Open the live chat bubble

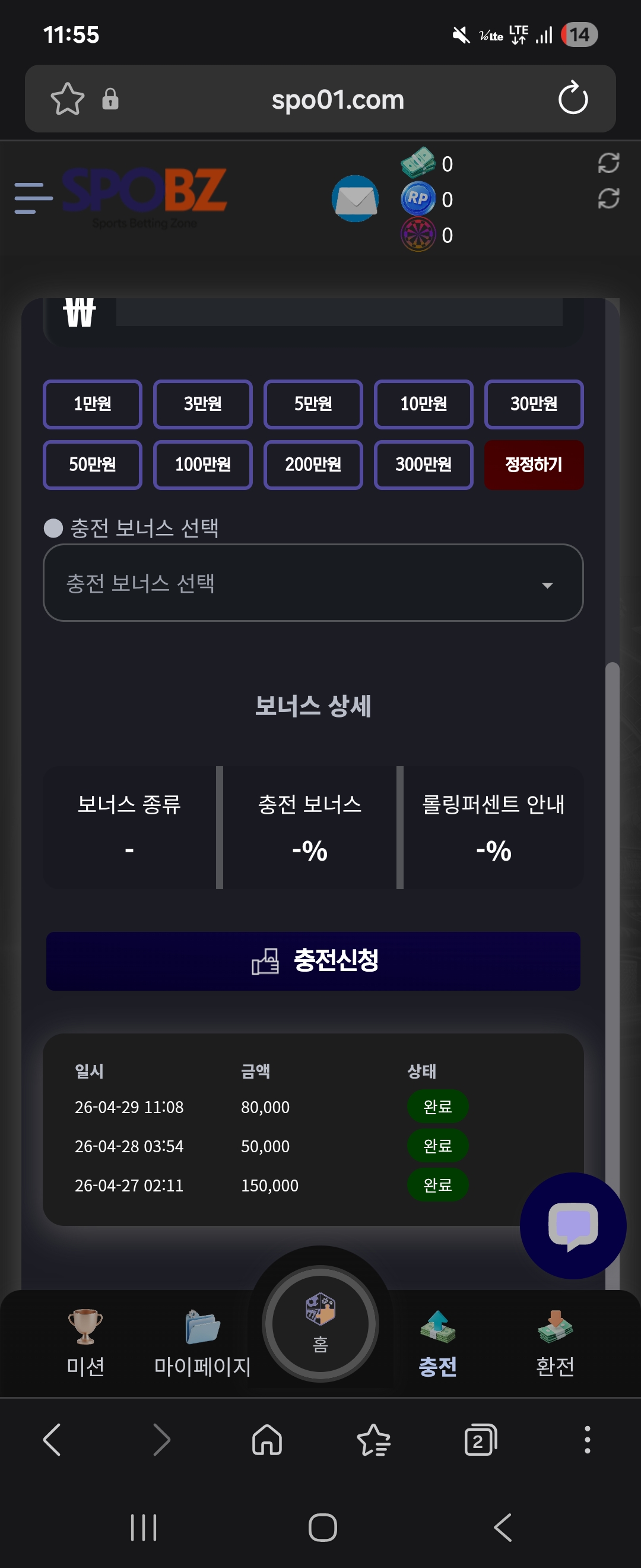(x=572, y=1225)
